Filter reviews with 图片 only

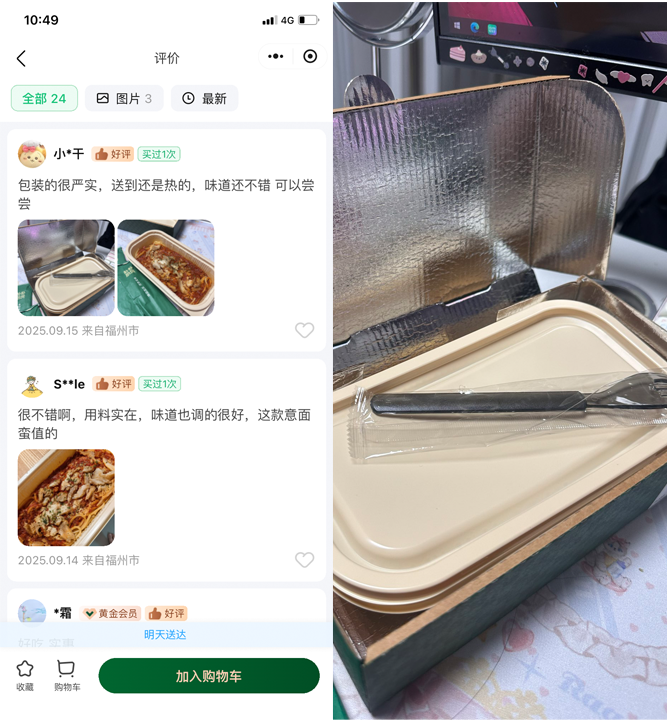tap(124, 98)
